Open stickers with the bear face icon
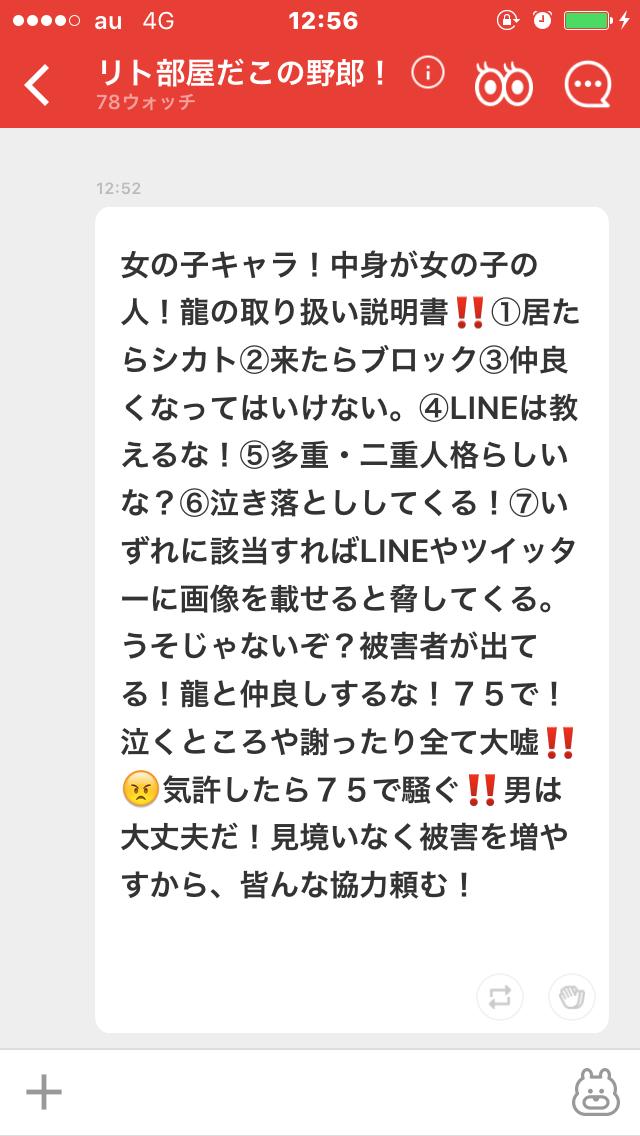This screenshot has height=1136, width=640. click(x=595, y=1092)
